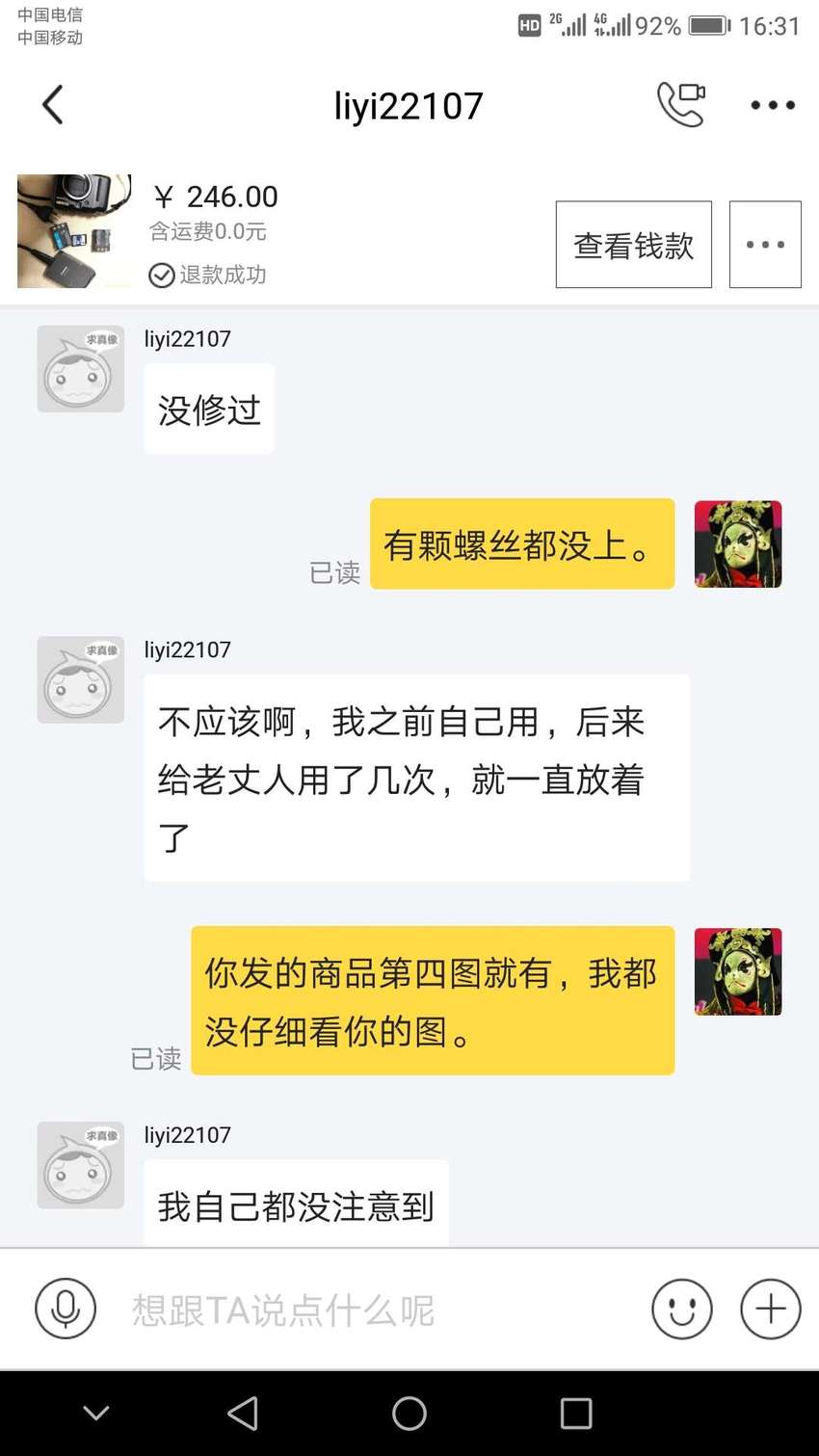Open the top-right overflow menu
Screen dimensions: 819x1456
[773, 105]
